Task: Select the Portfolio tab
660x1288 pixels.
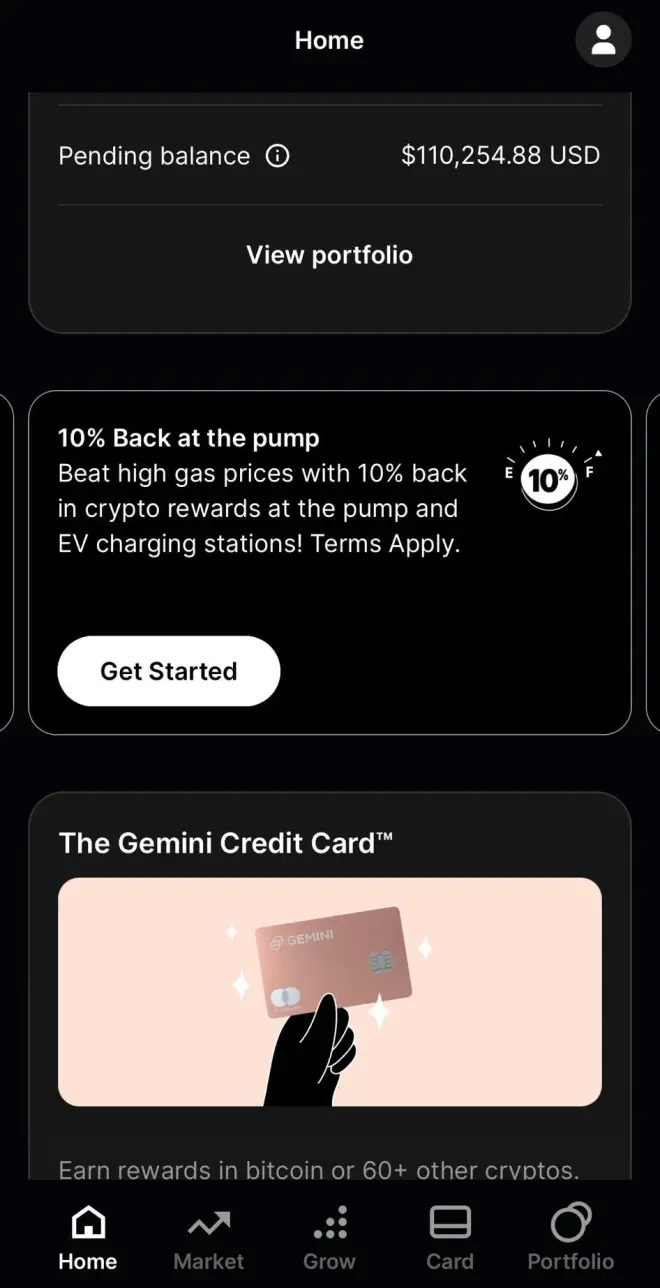Action: [x=570, y=1236]
